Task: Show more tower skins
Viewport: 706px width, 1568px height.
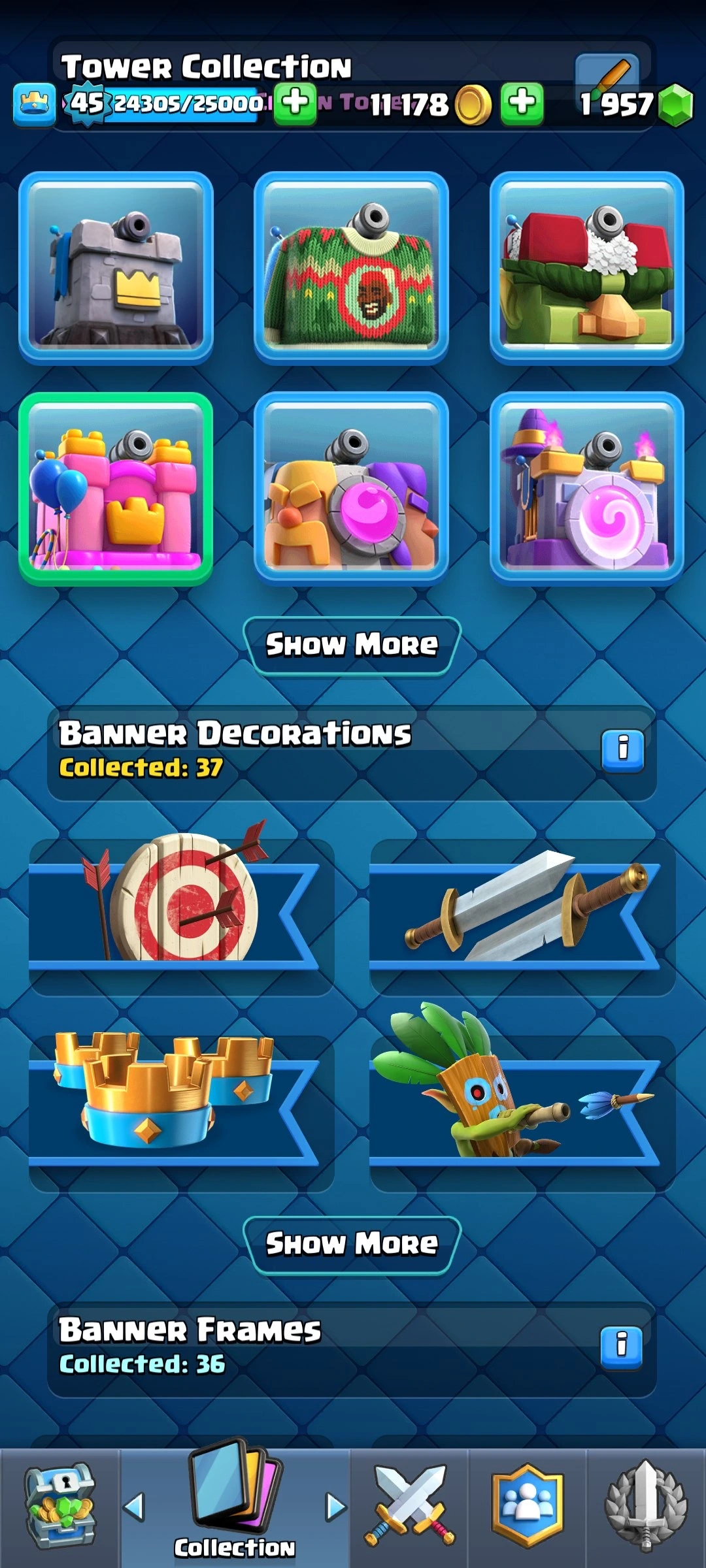Action: (x=352, y=645)
